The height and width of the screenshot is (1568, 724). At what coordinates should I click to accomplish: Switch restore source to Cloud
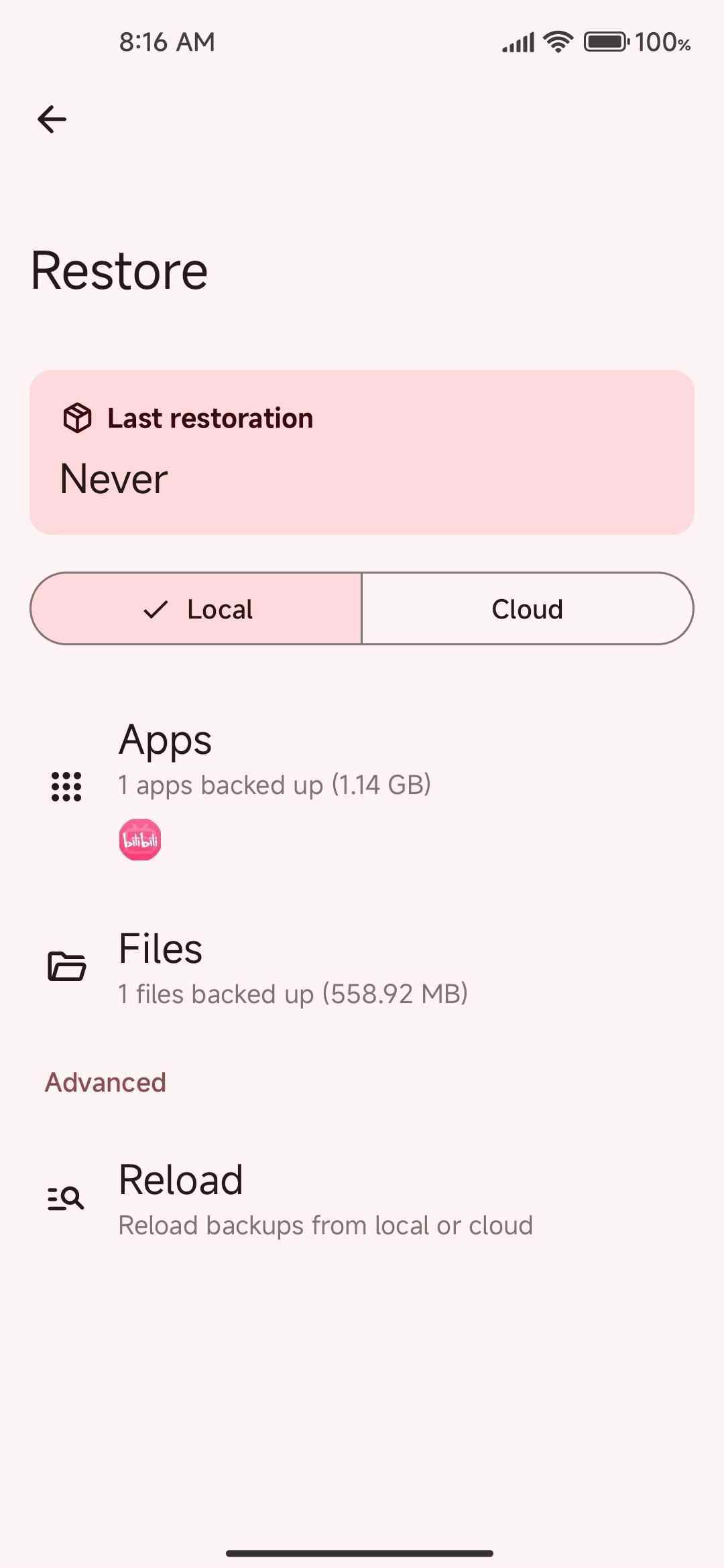pos(527,609)
